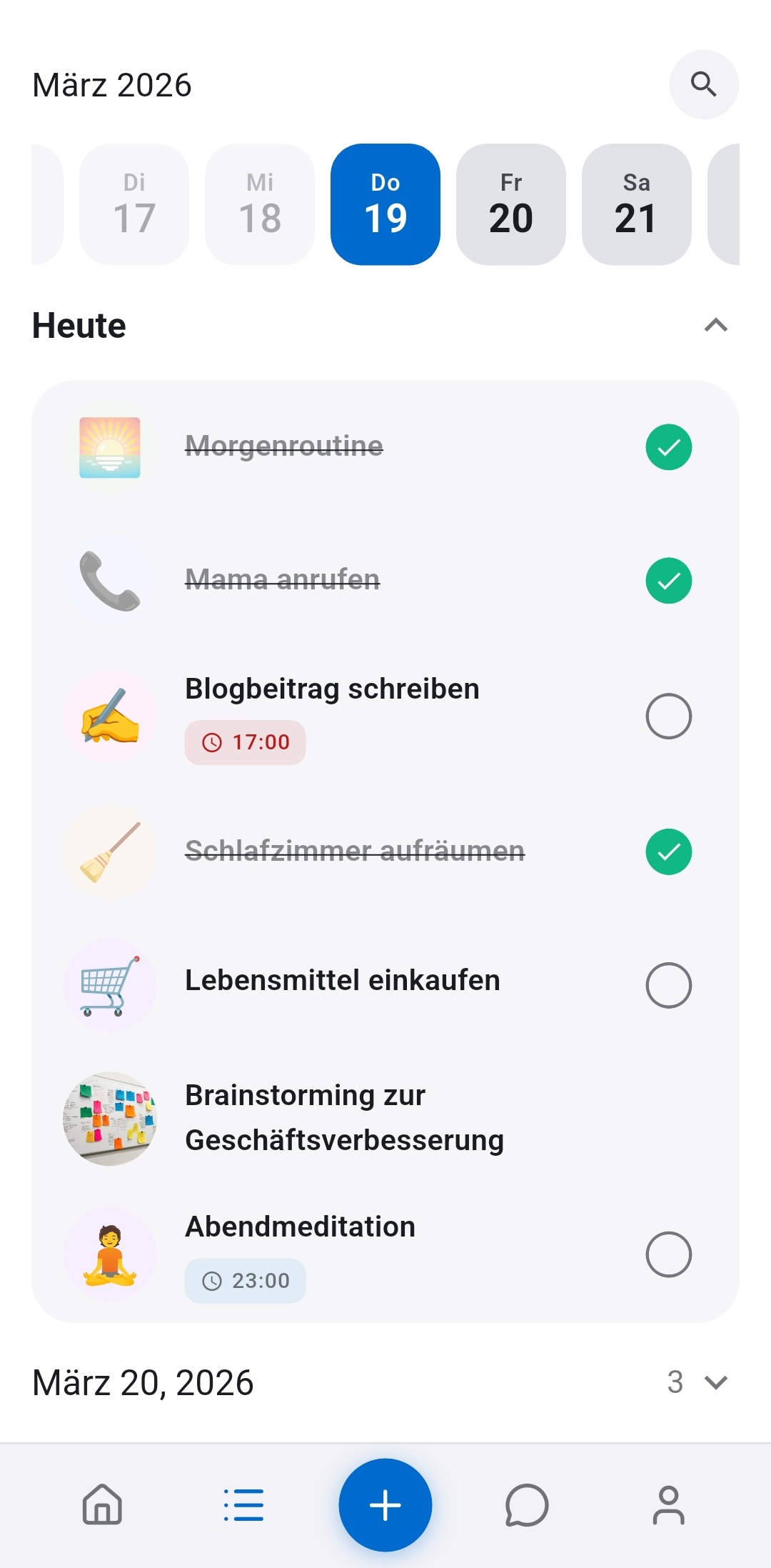Select the task list icon in bottom navigation

pyautogui.click(x=243, y=1505)
